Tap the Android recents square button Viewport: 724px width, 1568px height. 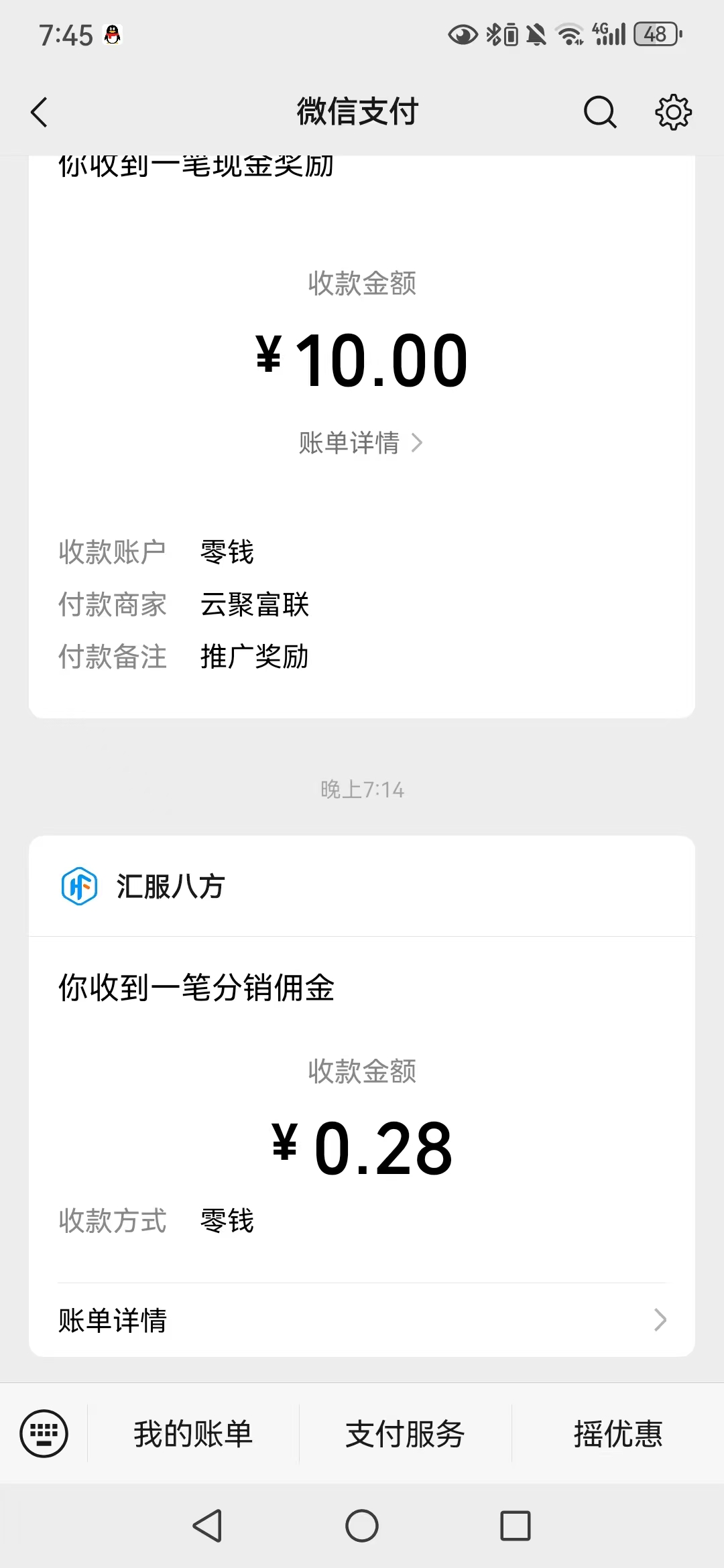pyautogui.click(x=515, y=1526)
